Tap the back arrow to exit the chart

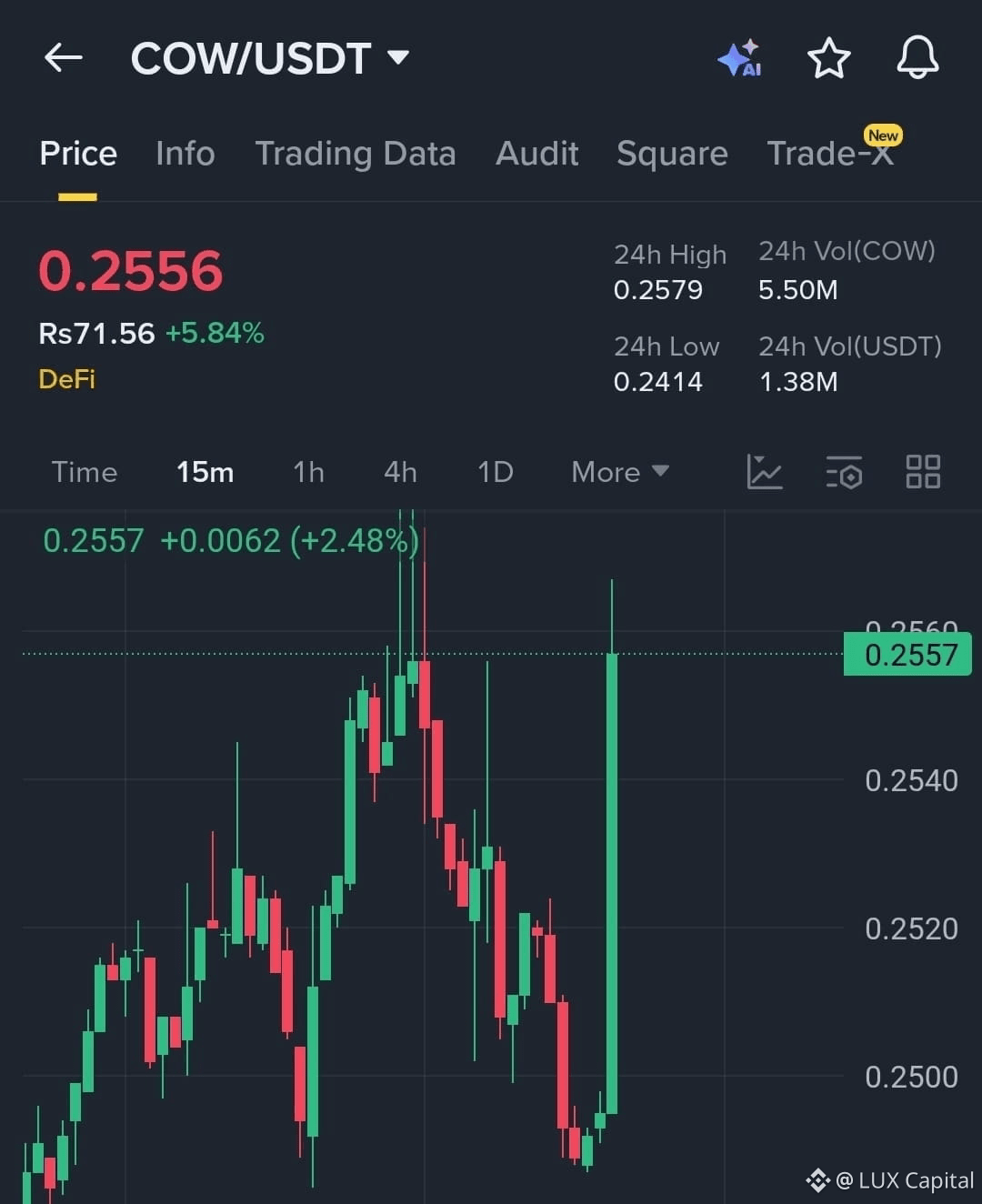(63, 57)
